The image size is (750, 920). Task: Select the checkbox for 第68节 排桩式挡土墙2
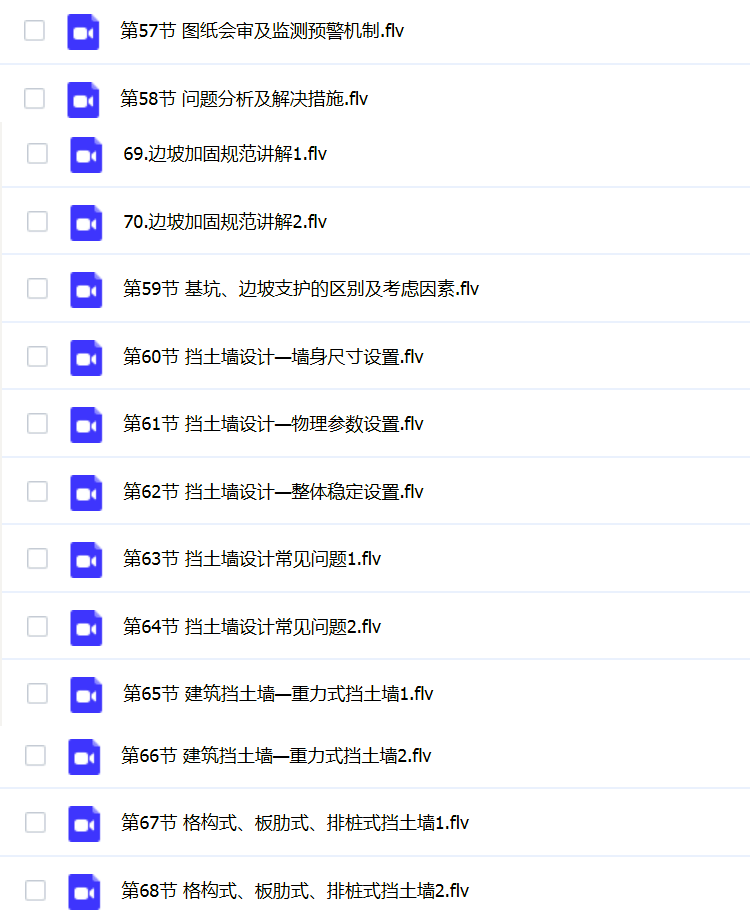(x=35, y=890)
